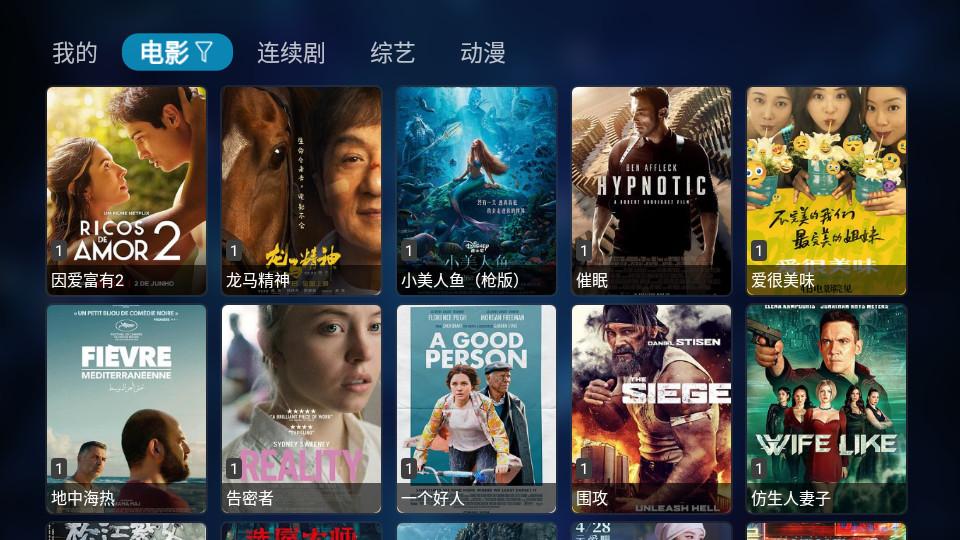
Task: Open the movie 地中海热
Action: click(x=127, y=408)
